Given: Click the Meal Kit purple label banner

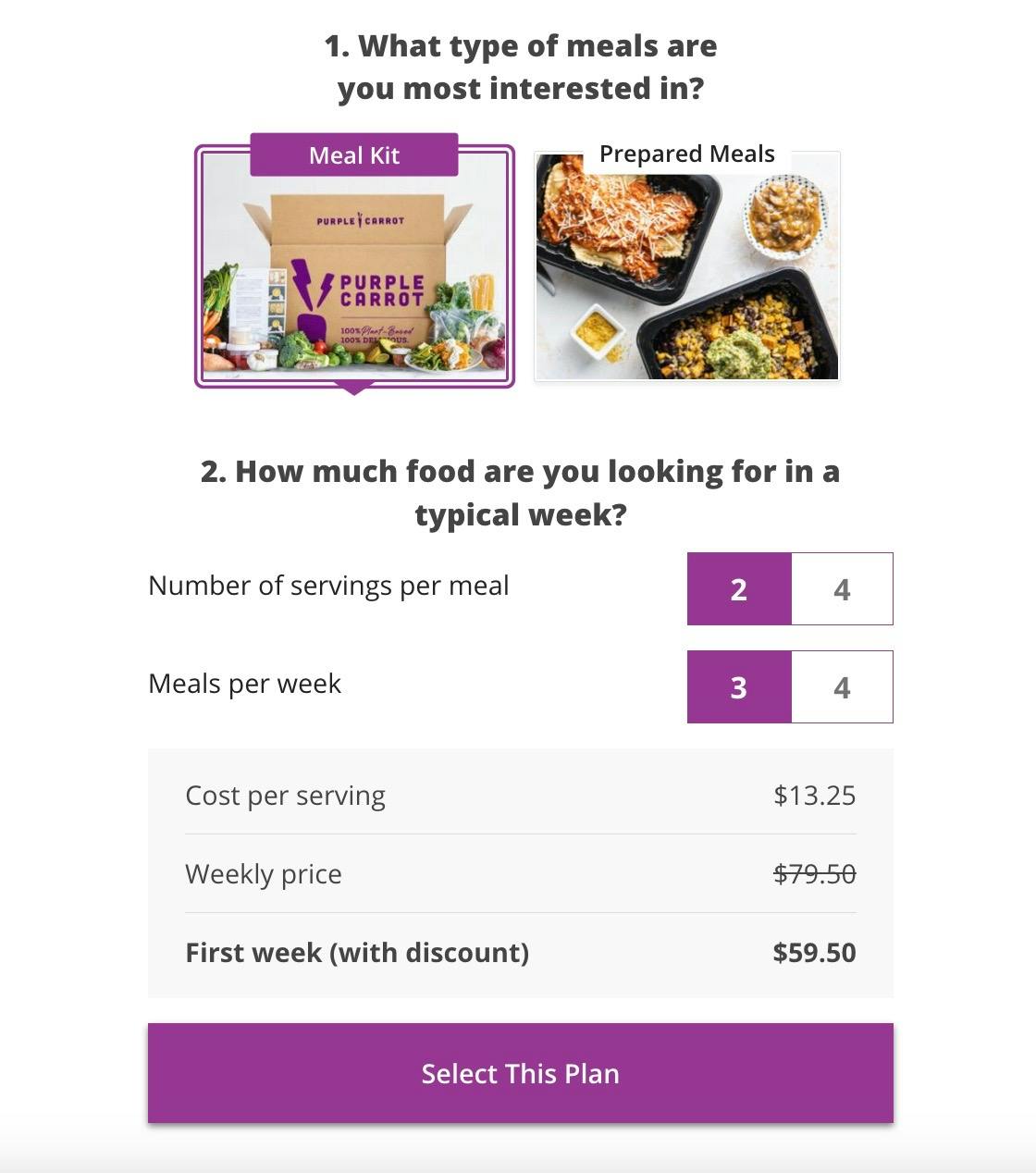Looking at the screenshot, I should 353,155.
